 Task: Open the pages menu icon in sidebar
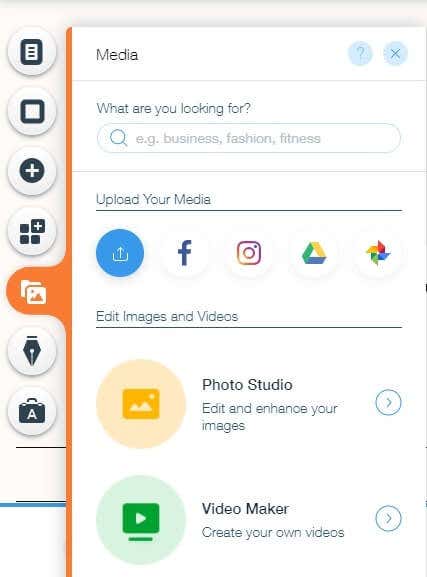pyautogui.click(x=32, y=52)
